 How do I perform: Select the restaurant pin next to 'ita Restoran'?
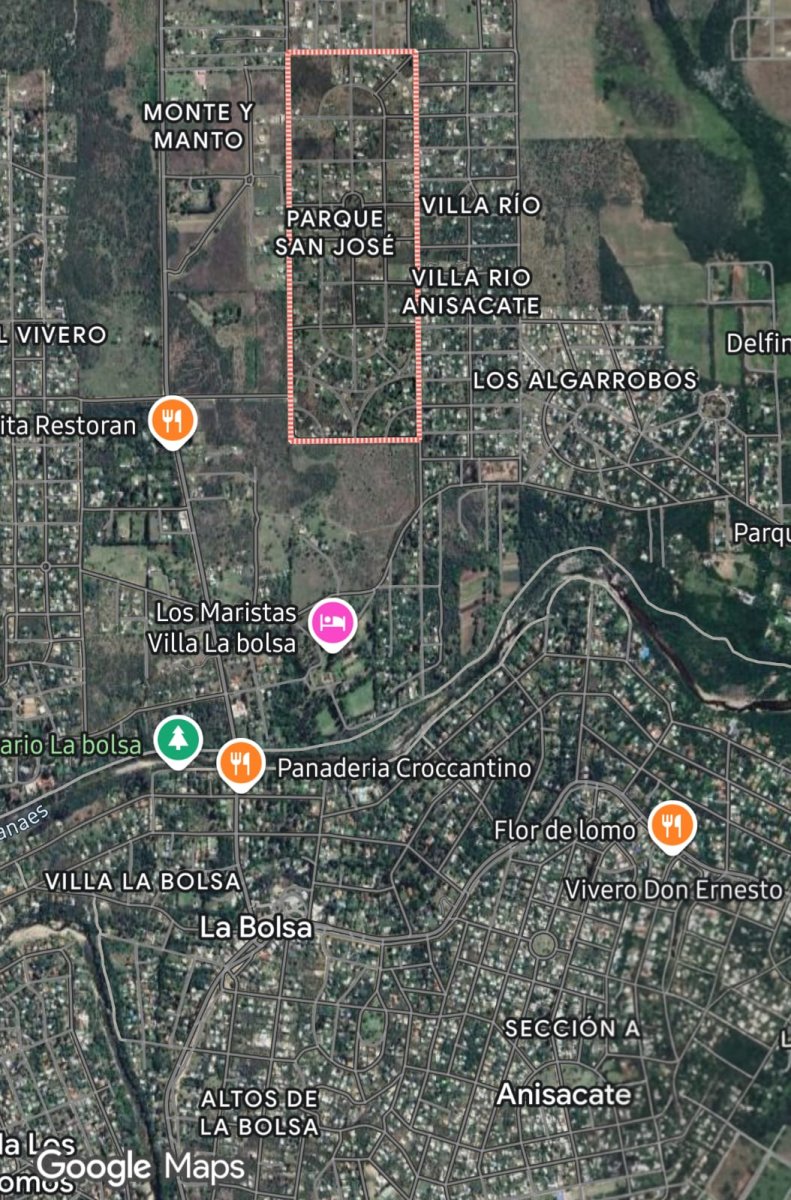pos(173,420)
